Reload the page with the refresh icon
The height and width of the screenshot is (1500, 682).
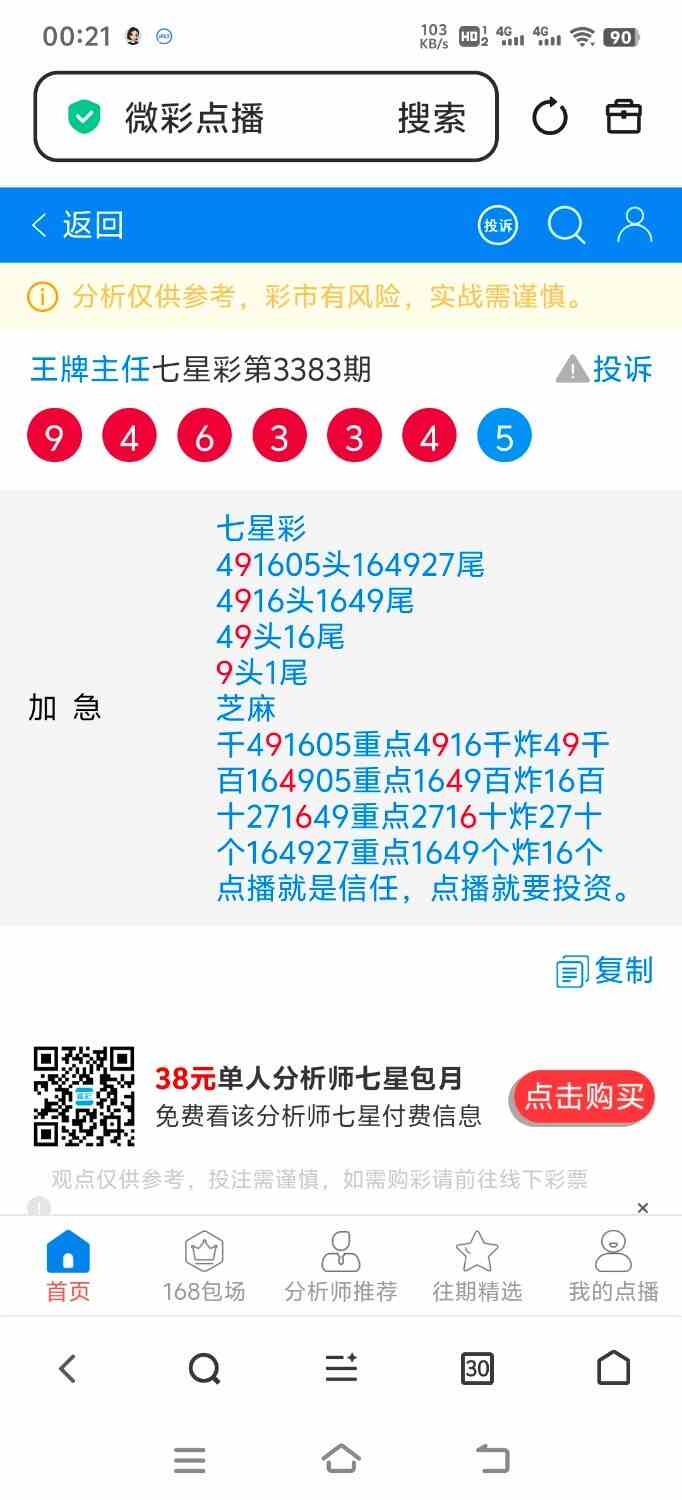tap(550, 118)
